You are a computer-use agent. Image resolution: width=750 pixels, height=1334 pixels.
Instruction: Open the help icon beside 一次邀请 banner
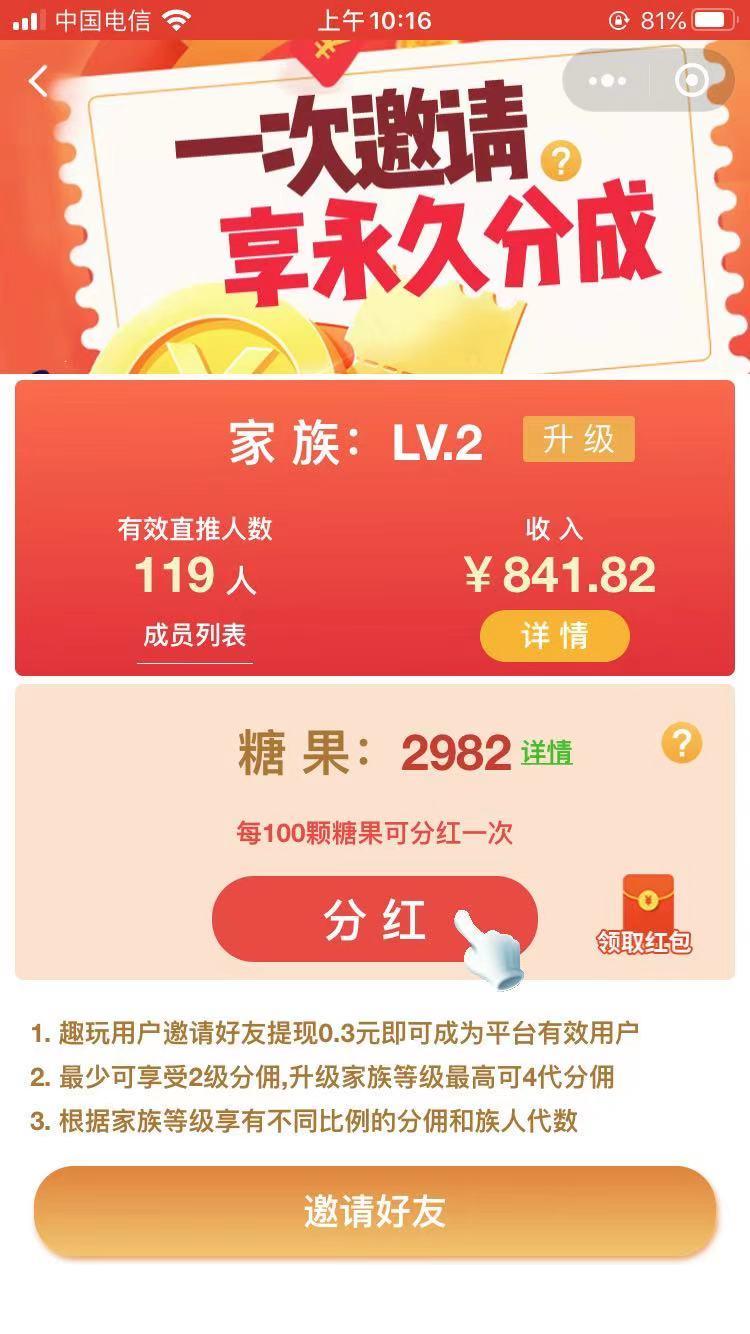tap(560, 161)
